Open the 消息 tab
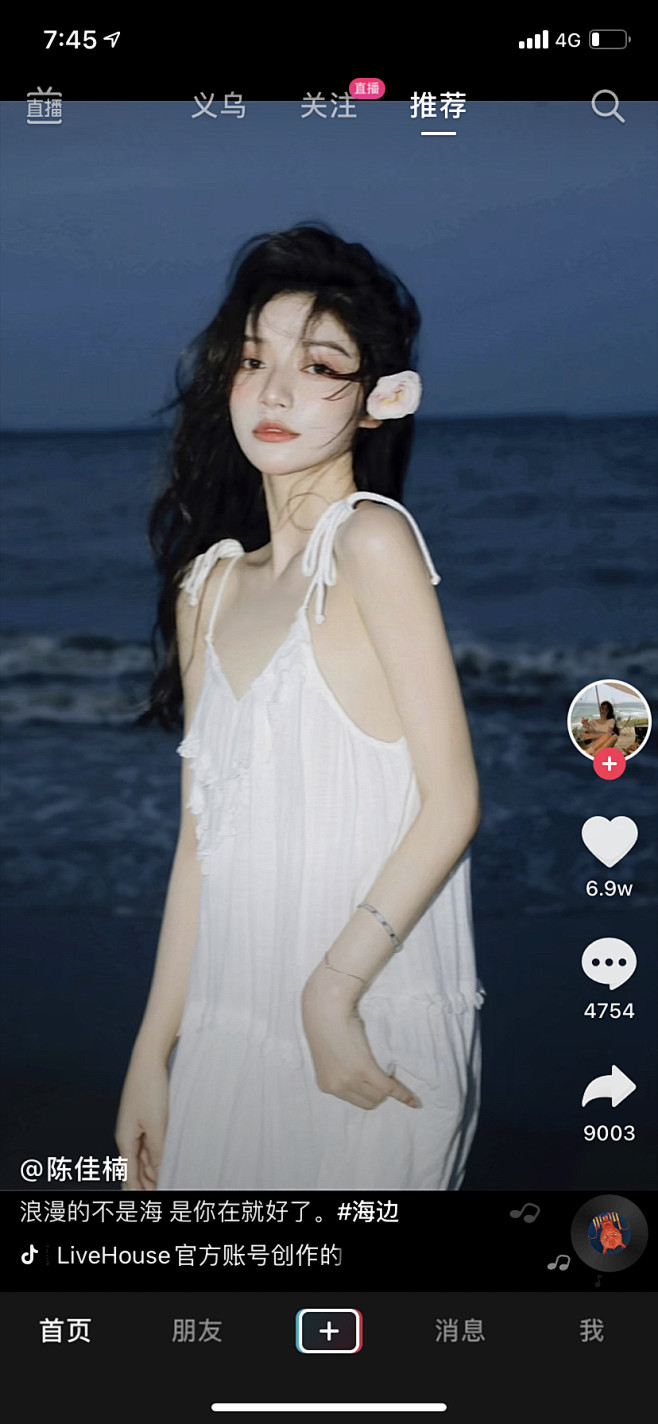This screenshot has height=1424, width=658. [x=460, y=1330]
